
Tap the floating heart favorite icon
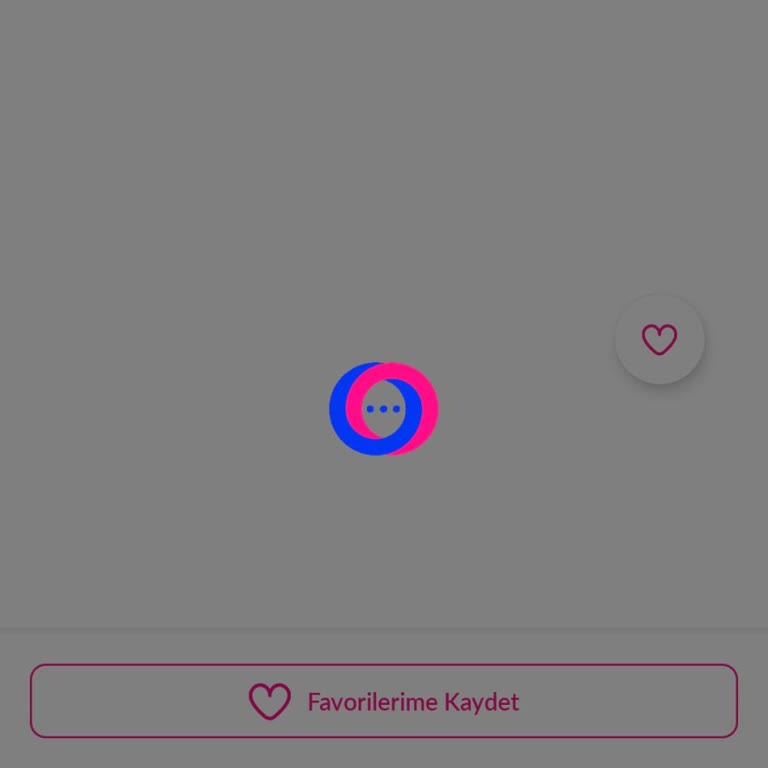[659, 340]
